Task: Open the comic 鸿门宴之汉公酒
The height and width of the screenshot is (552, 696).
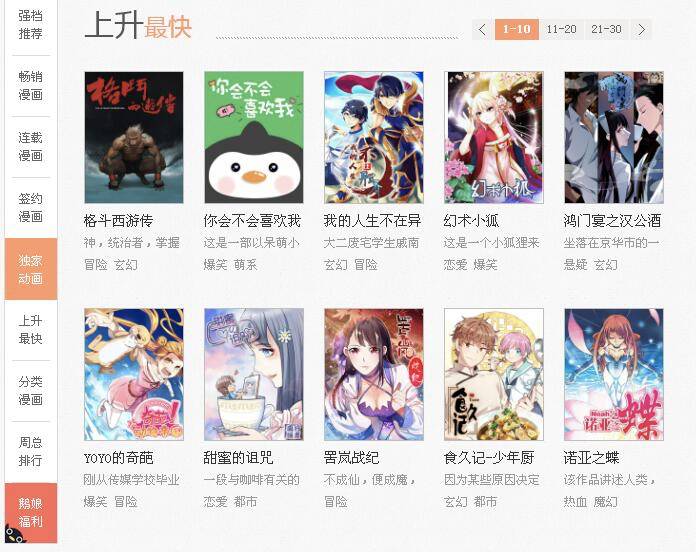Action: click(613, 137)
